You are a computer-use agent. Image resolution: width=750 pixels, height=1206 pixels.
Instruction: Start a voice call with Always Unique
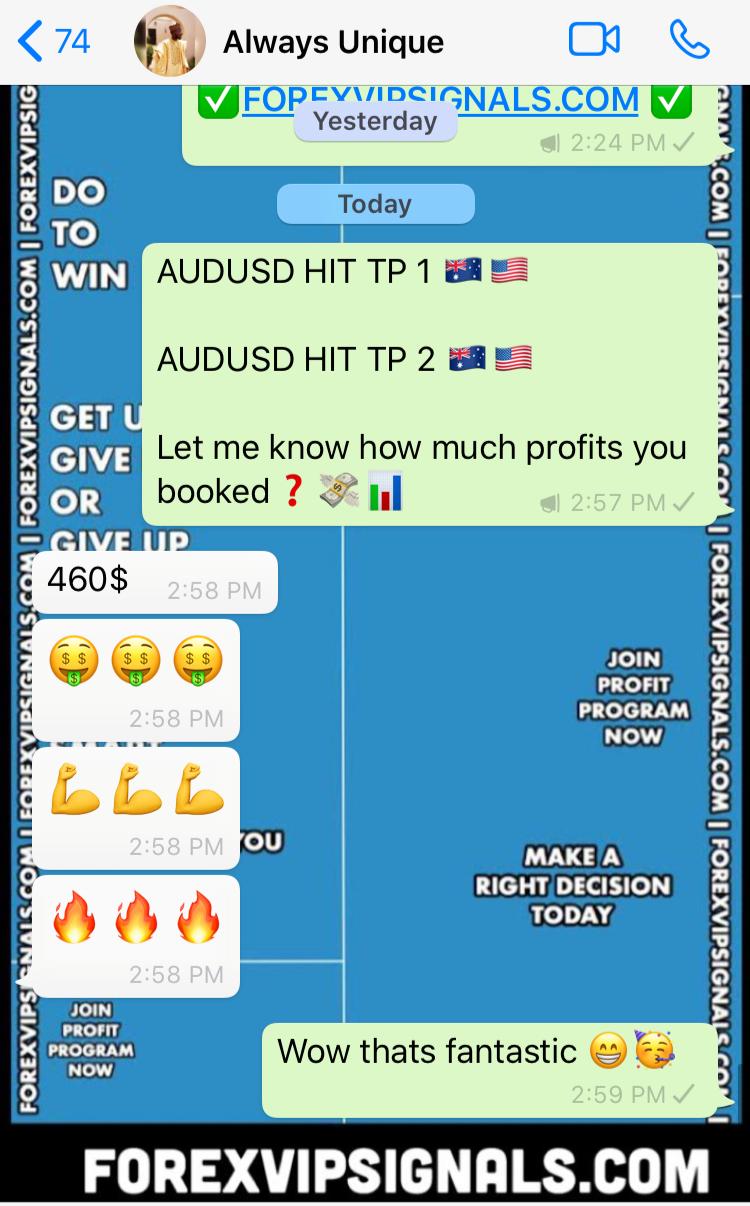pos(689,40)
